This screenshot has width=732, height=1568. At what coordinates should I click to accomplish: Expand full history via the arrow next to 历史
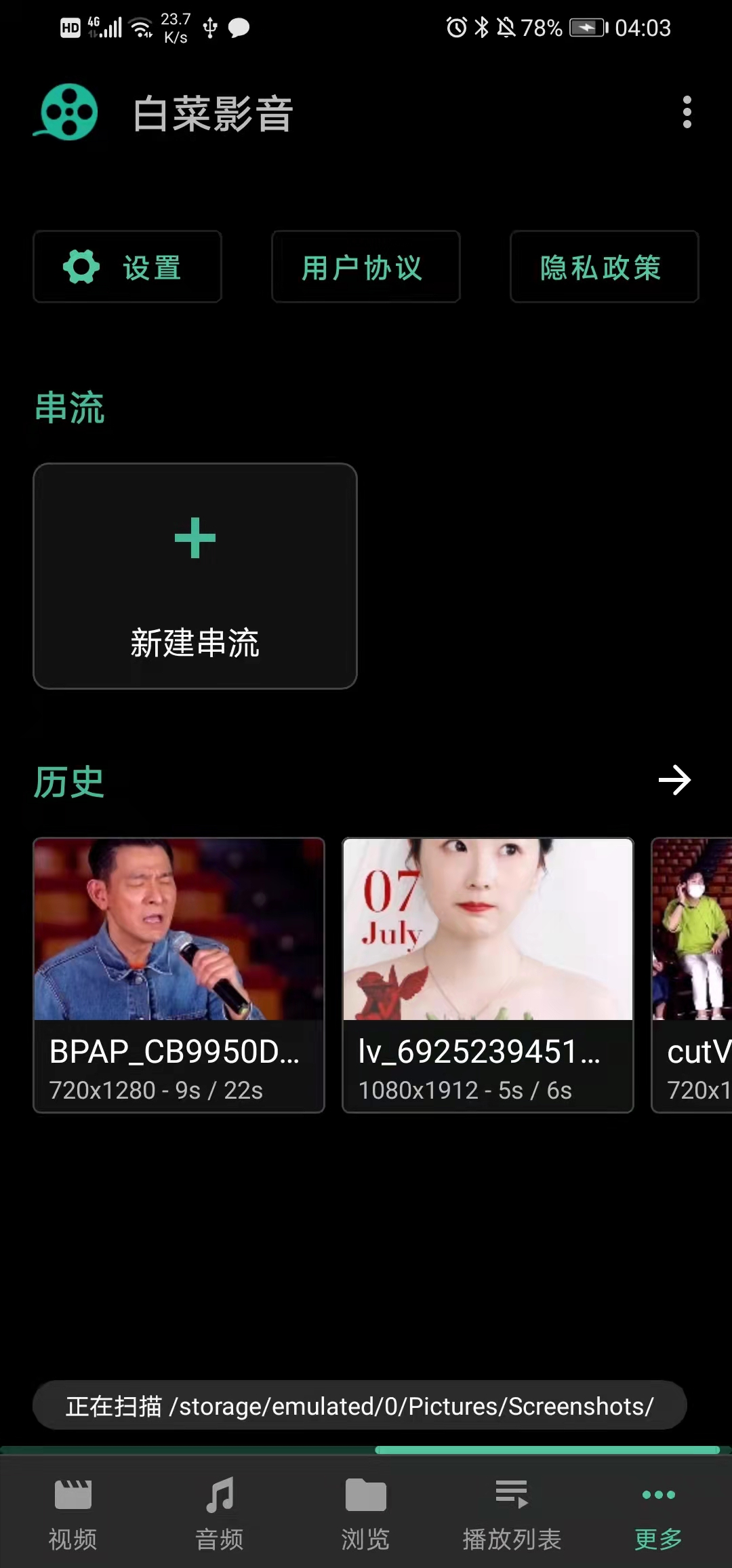point(675,781)
